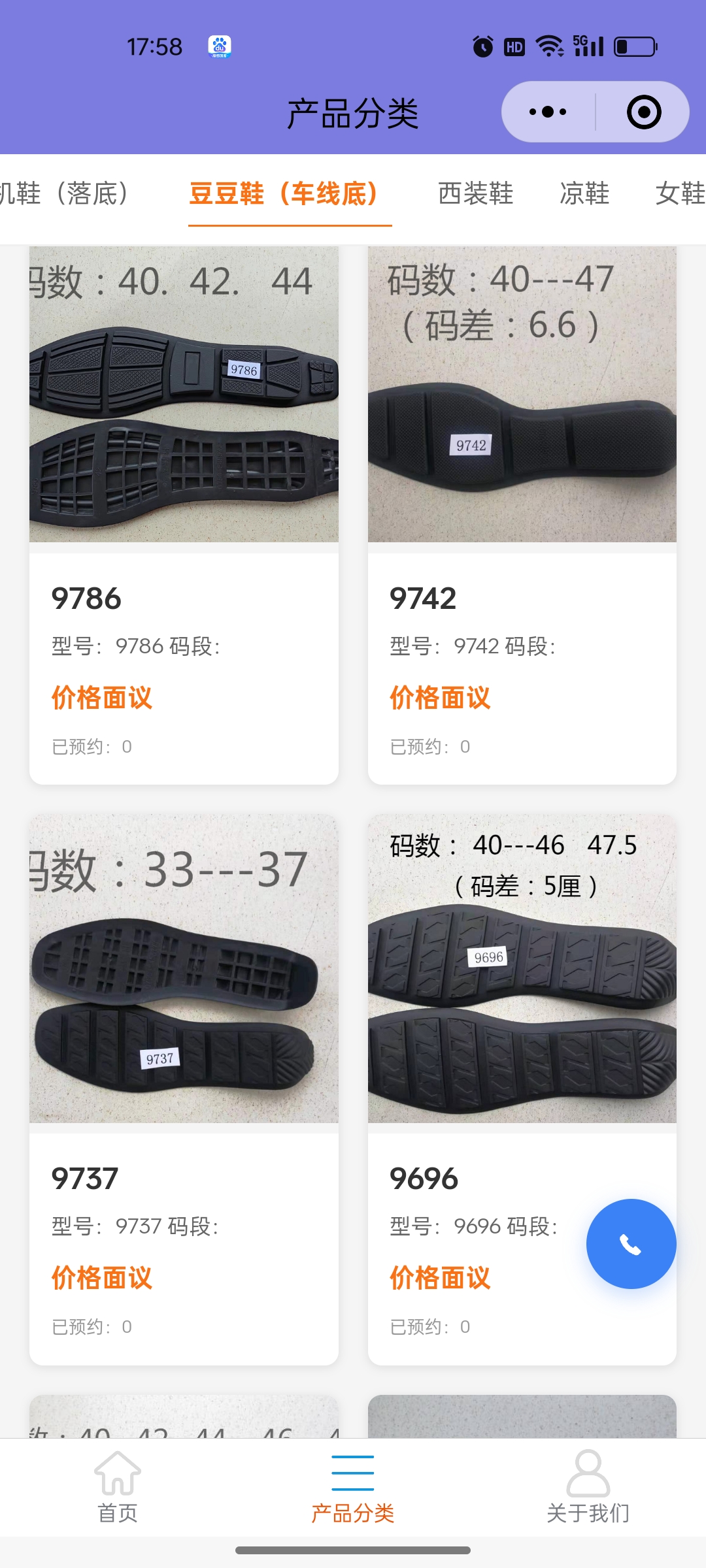Call the seller with the phone button
Viewport: 706px width, 1568px height.
point(631,1244)
